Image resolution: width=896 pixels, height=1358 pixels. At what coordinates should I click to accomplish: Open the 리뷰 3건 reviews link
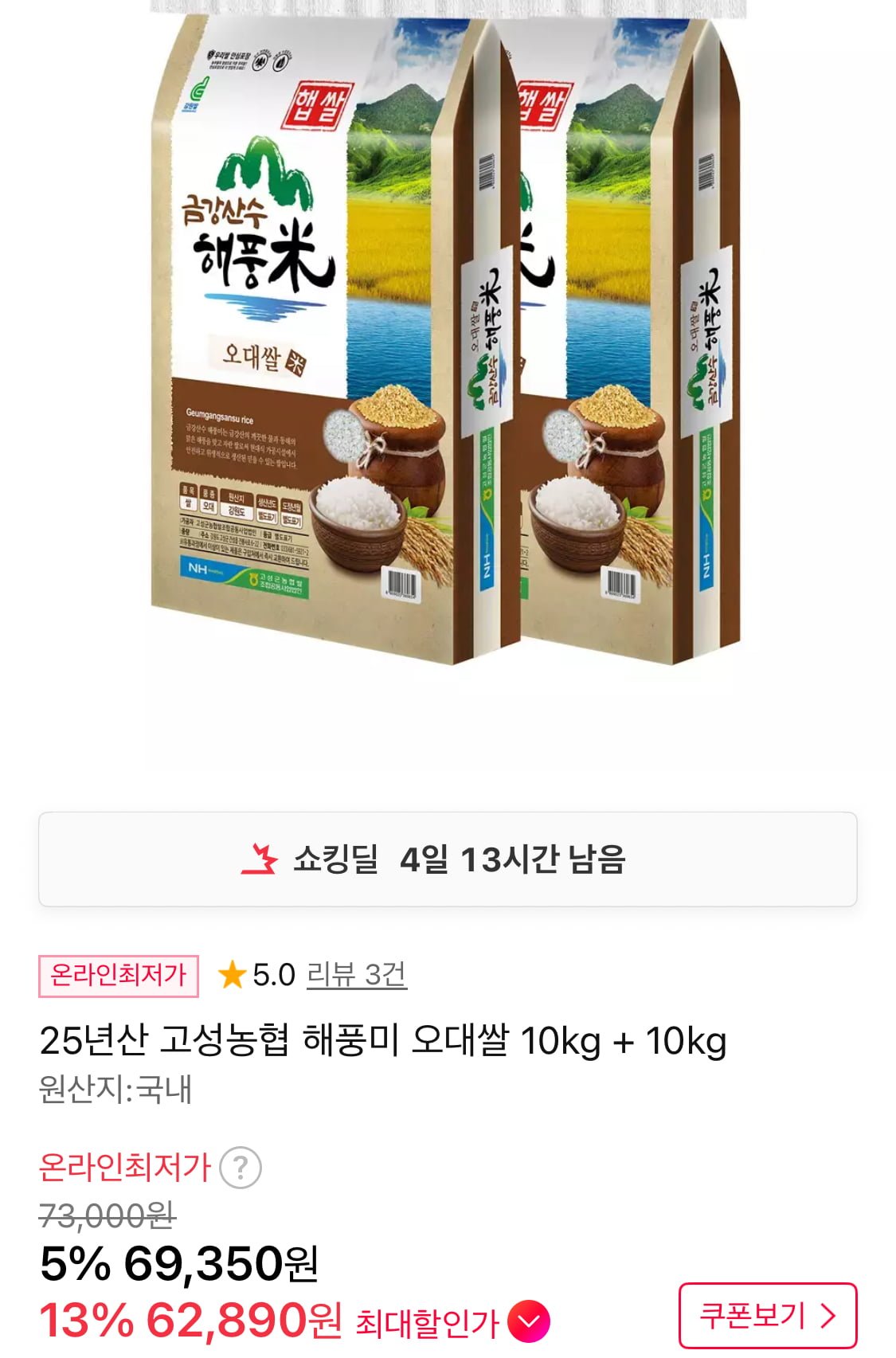click(356, 975)
